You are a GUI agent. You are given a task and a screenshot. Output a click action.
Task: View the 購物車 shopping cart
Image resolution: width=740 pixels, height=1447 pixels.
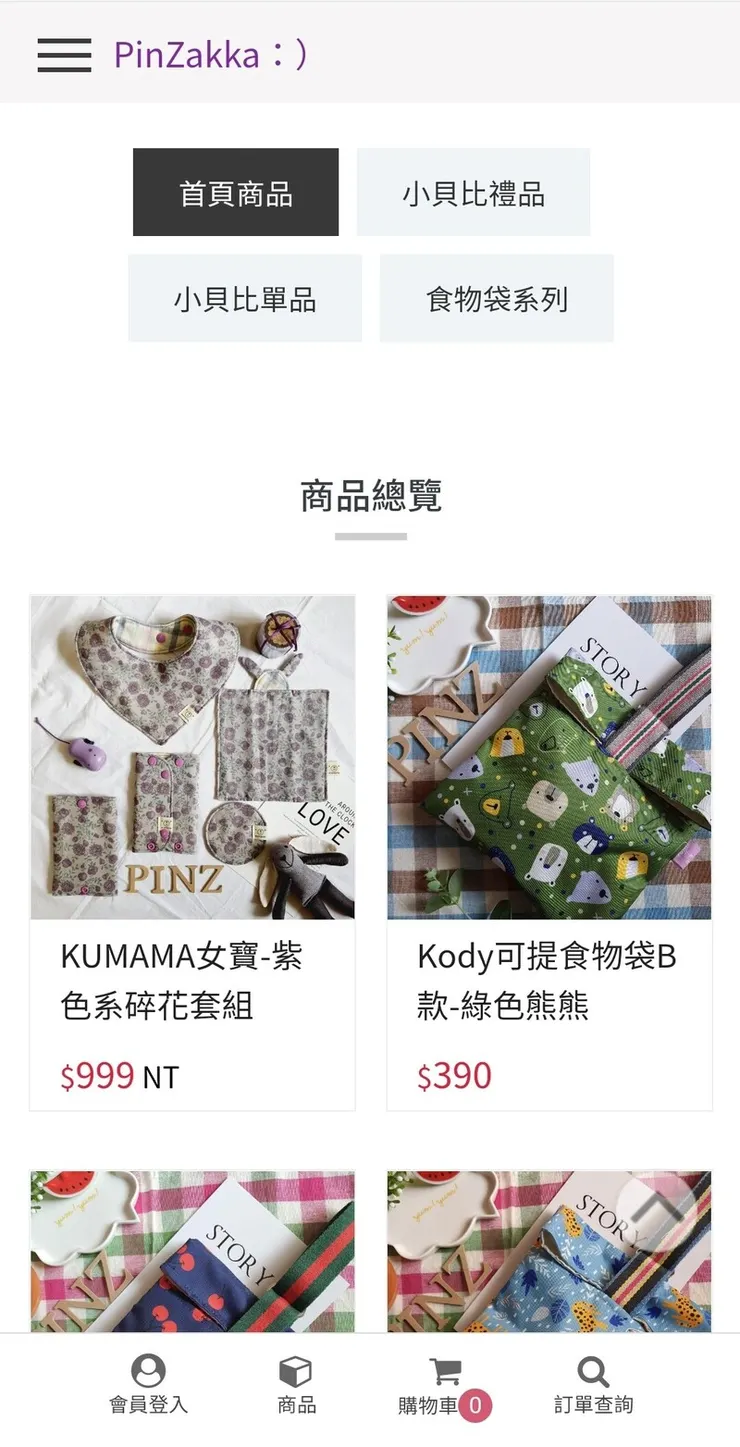point(444,1386)
